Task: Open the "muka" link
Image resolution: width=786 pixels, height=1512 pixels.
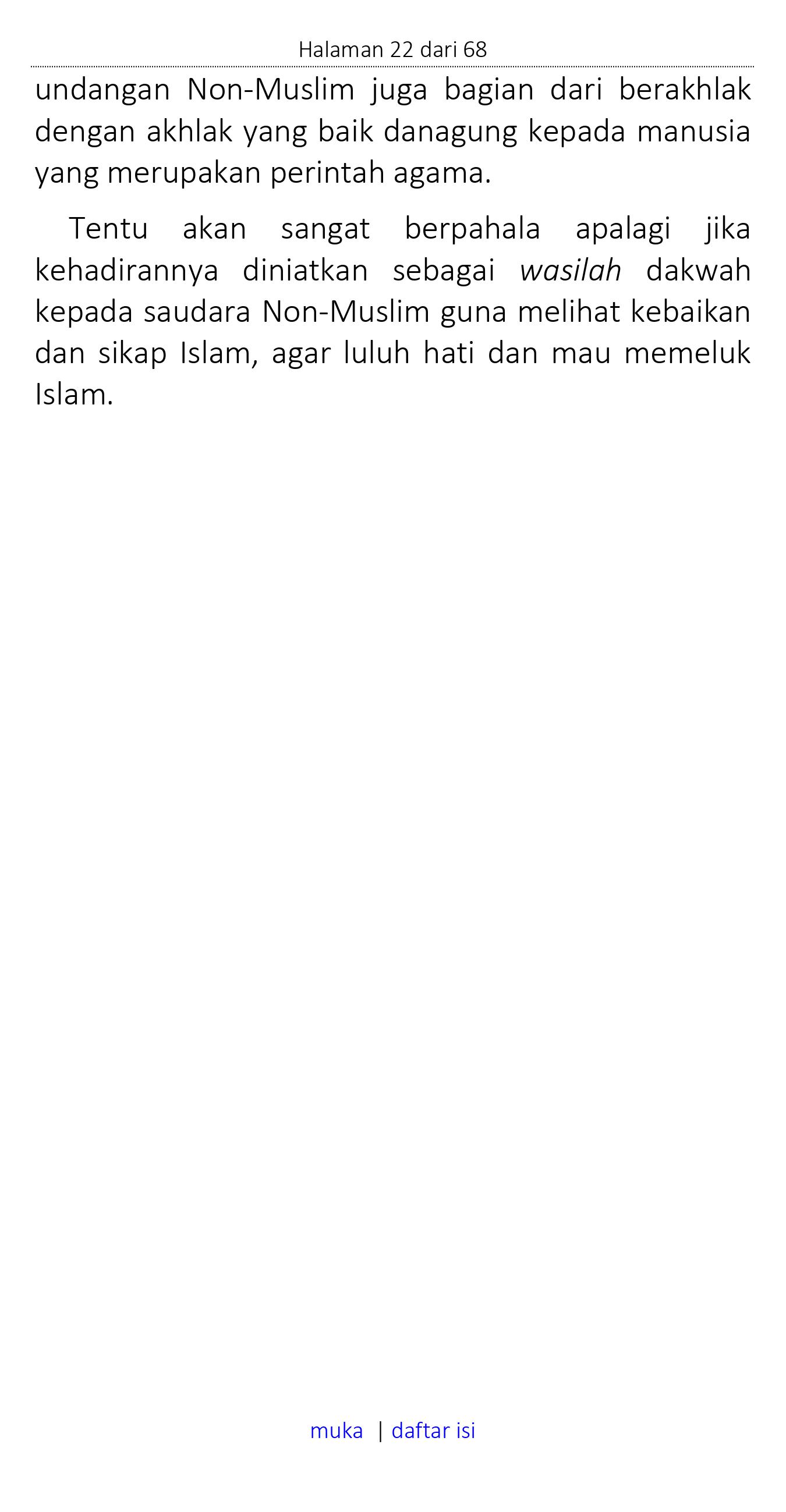Action: (337, 1431)
